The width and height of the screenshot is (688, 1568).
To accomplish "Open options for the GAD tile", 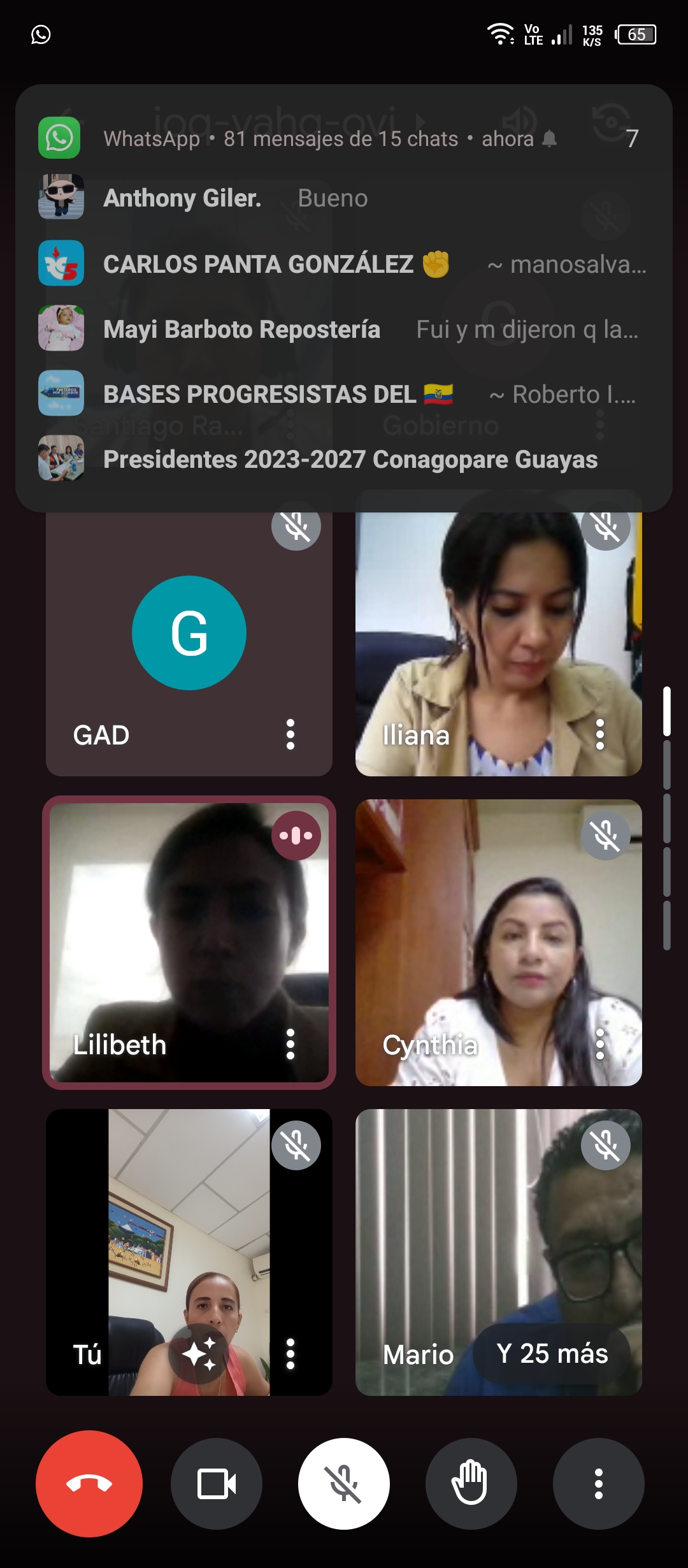I will (290, 734).
